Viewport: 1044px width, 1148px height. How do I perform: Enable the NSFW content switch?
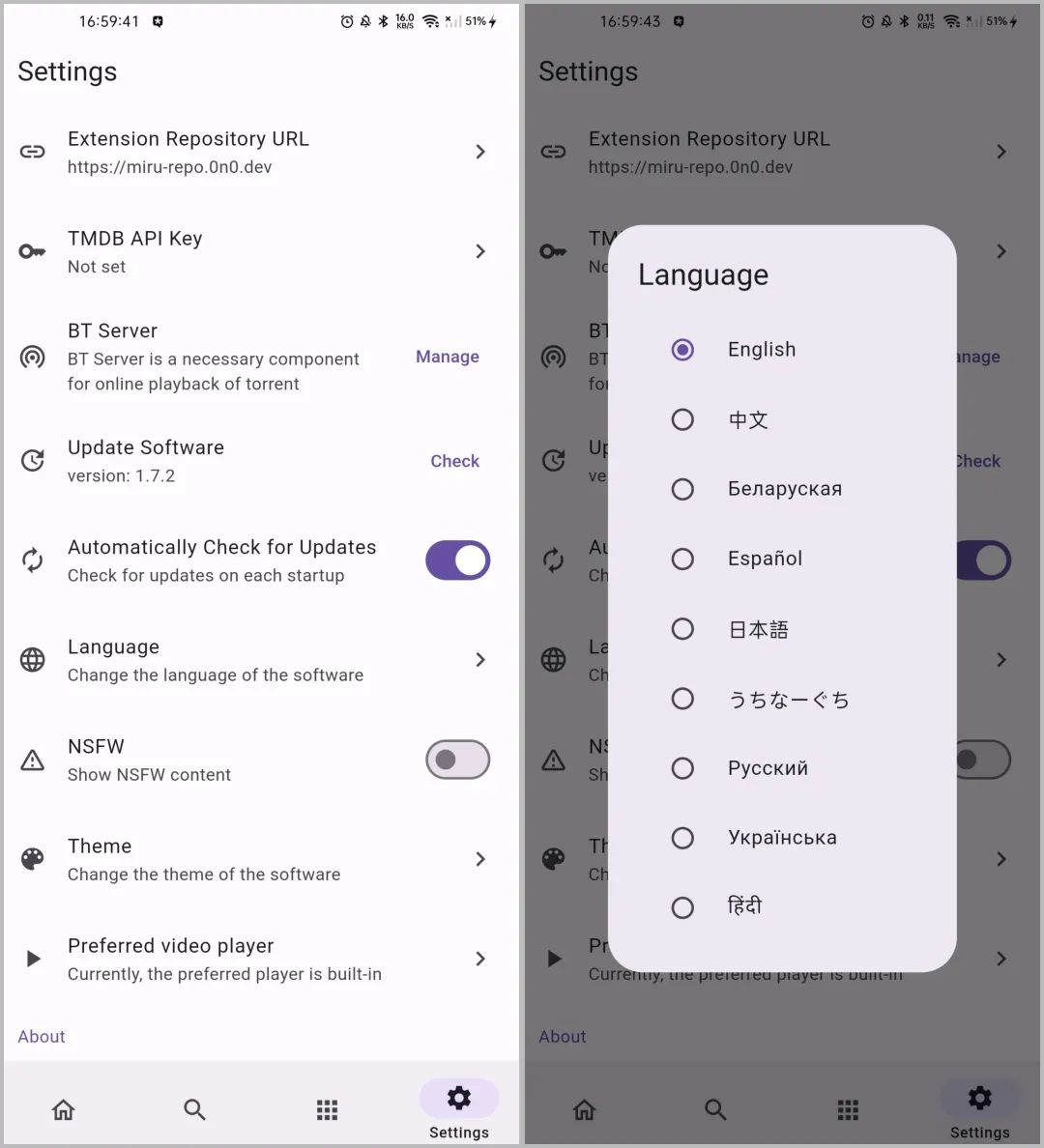457,760
